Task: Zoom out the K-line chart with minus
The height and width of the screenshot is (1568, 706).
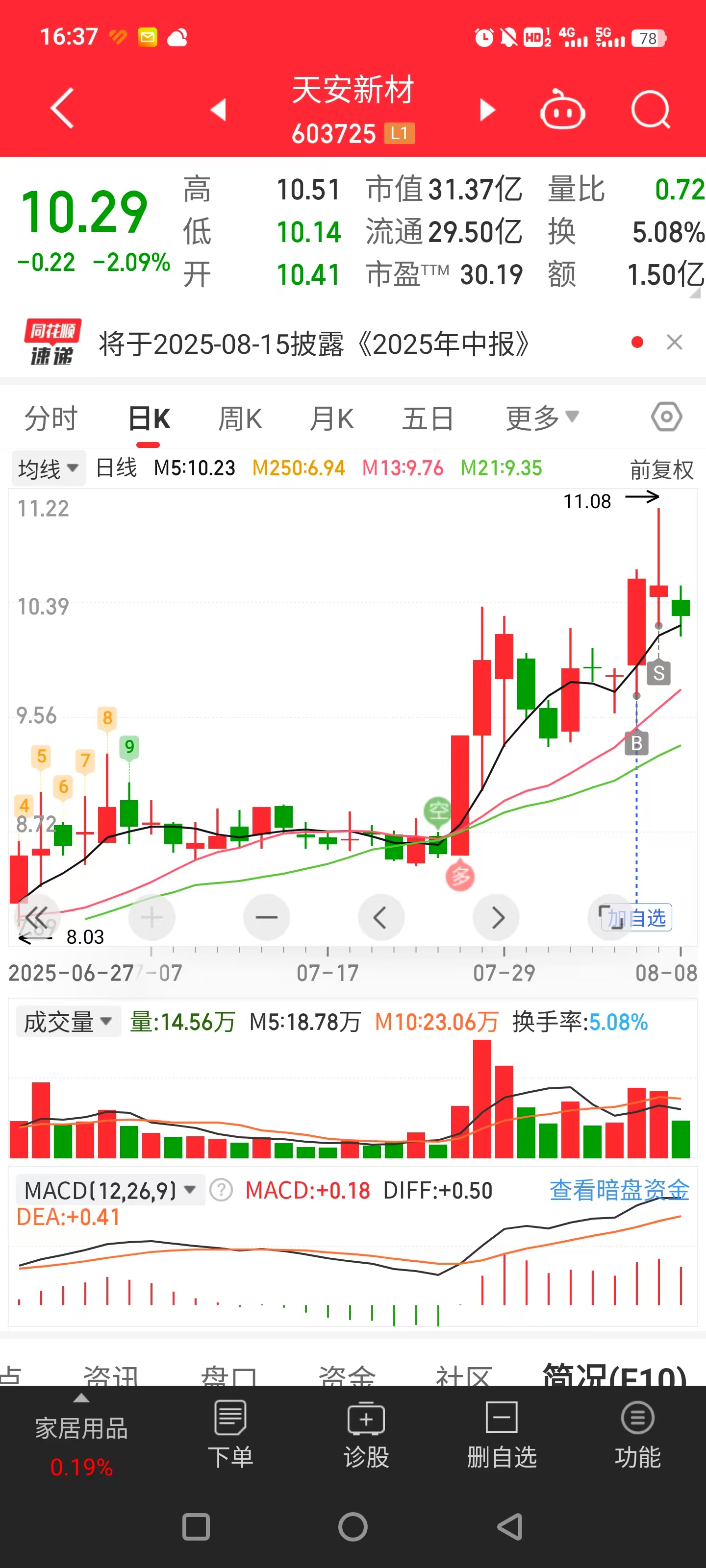Action: 266,917
